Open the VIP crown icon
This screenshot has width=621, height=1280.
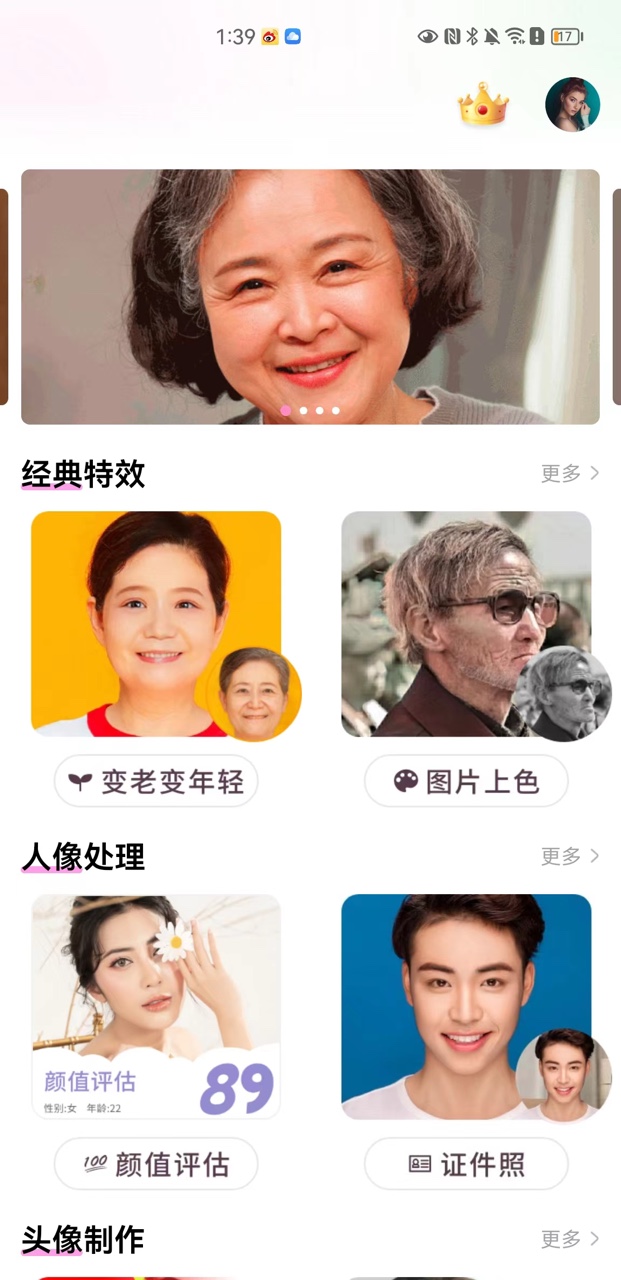click(484, 104)
